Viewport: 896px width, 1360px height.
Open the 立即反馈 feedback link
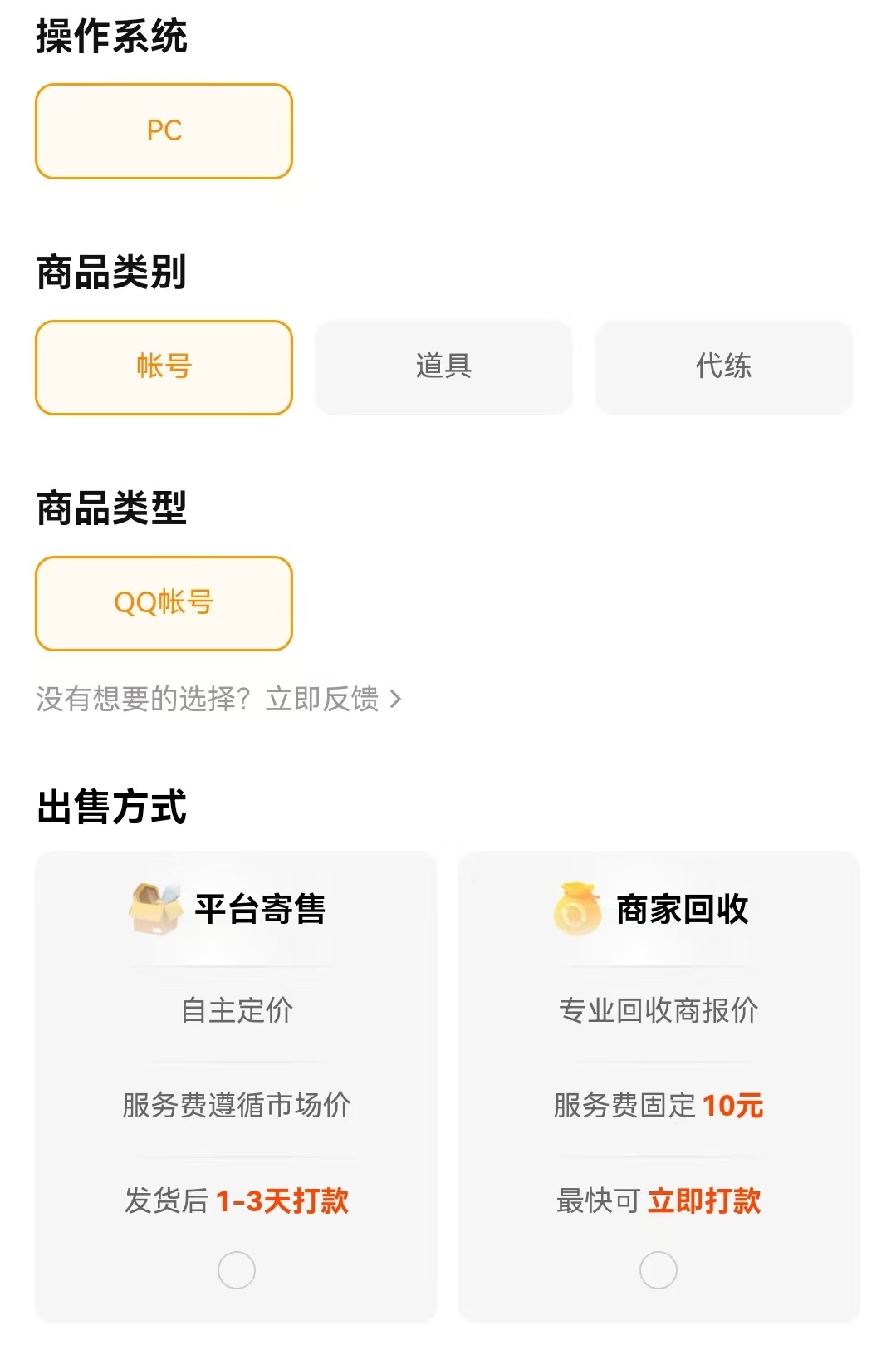(323, 700)
